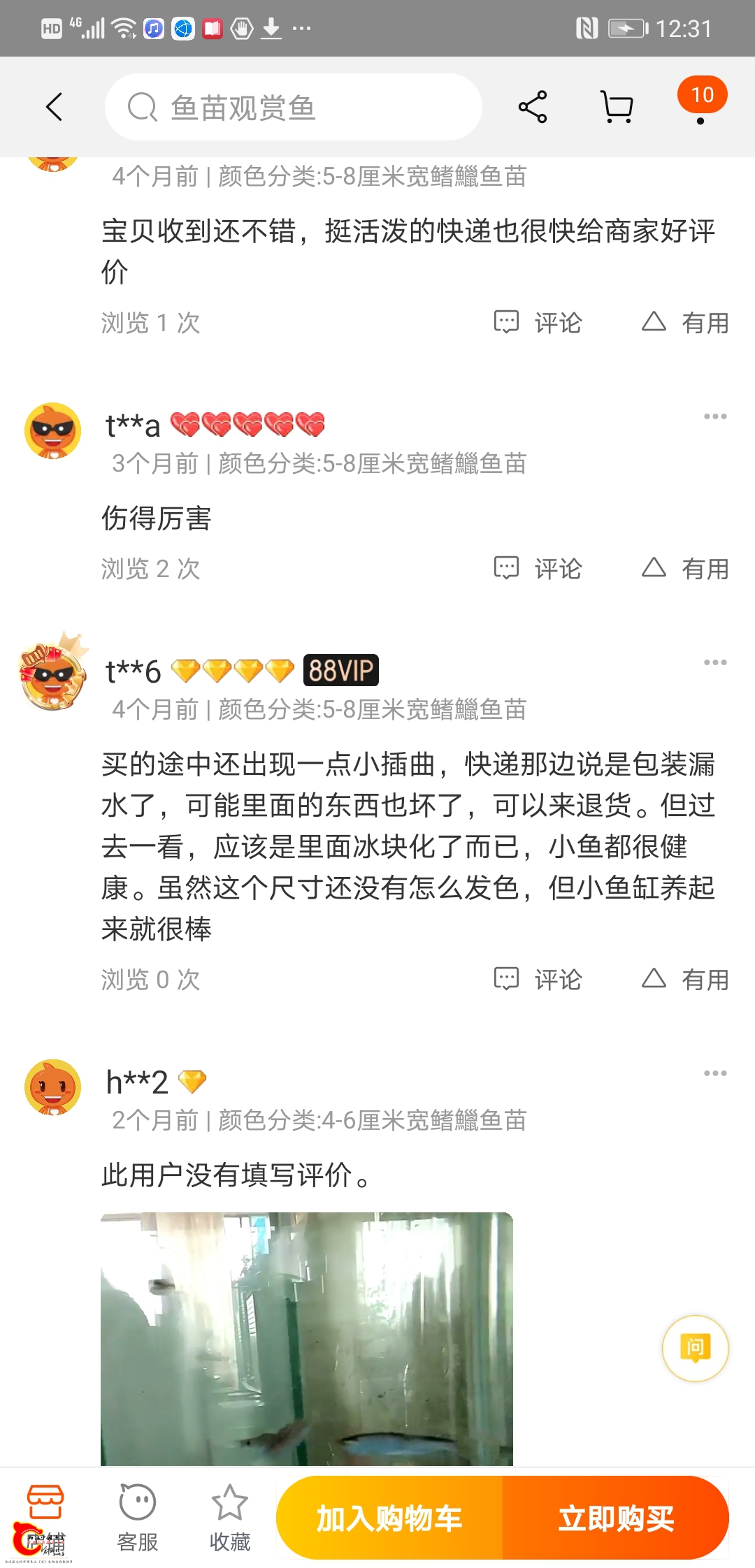Comment on t**a's review
The width and height of the screenshot is (755, 1568).
(x=538, y=569)
